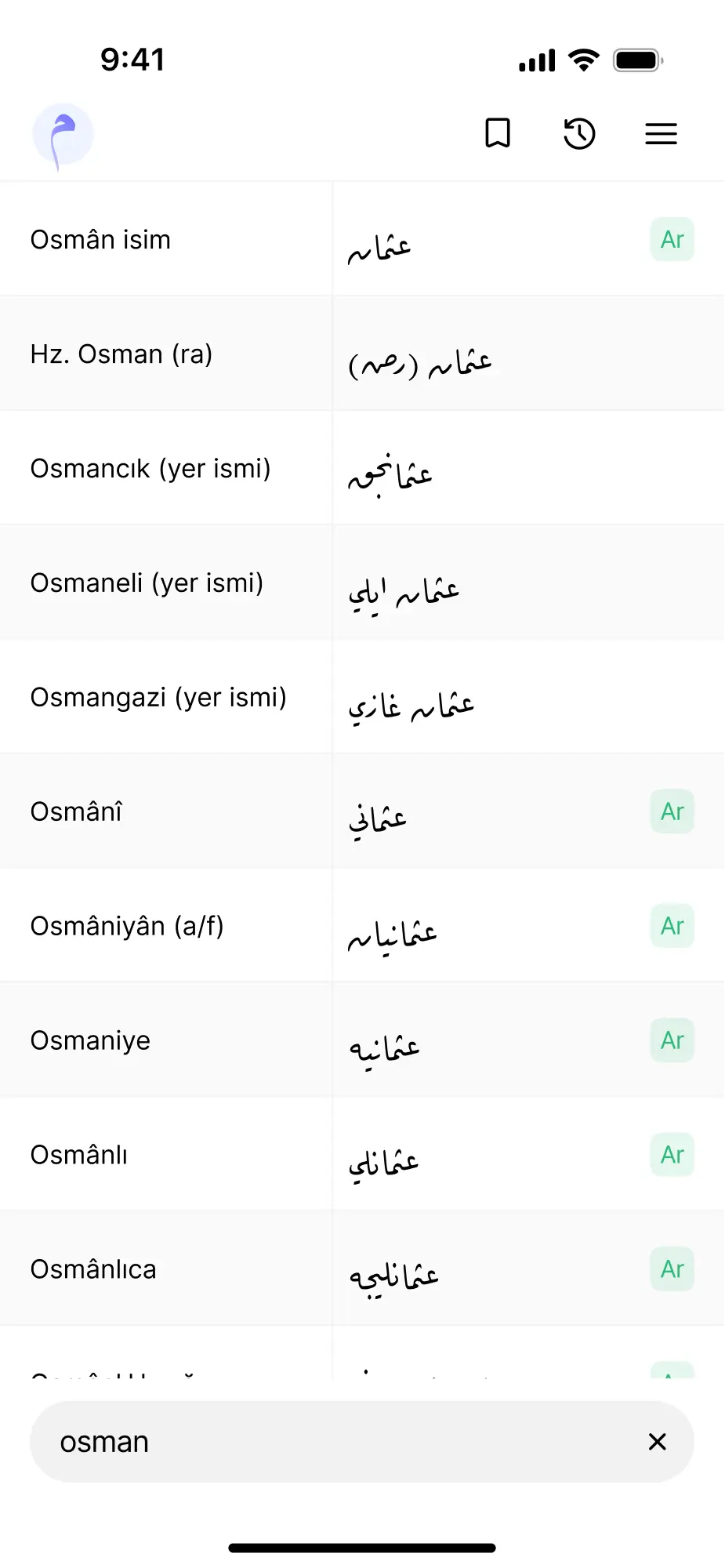Open the hamburger menu
Viewport: 725px width, 1568px height.
tap(660, 133)
